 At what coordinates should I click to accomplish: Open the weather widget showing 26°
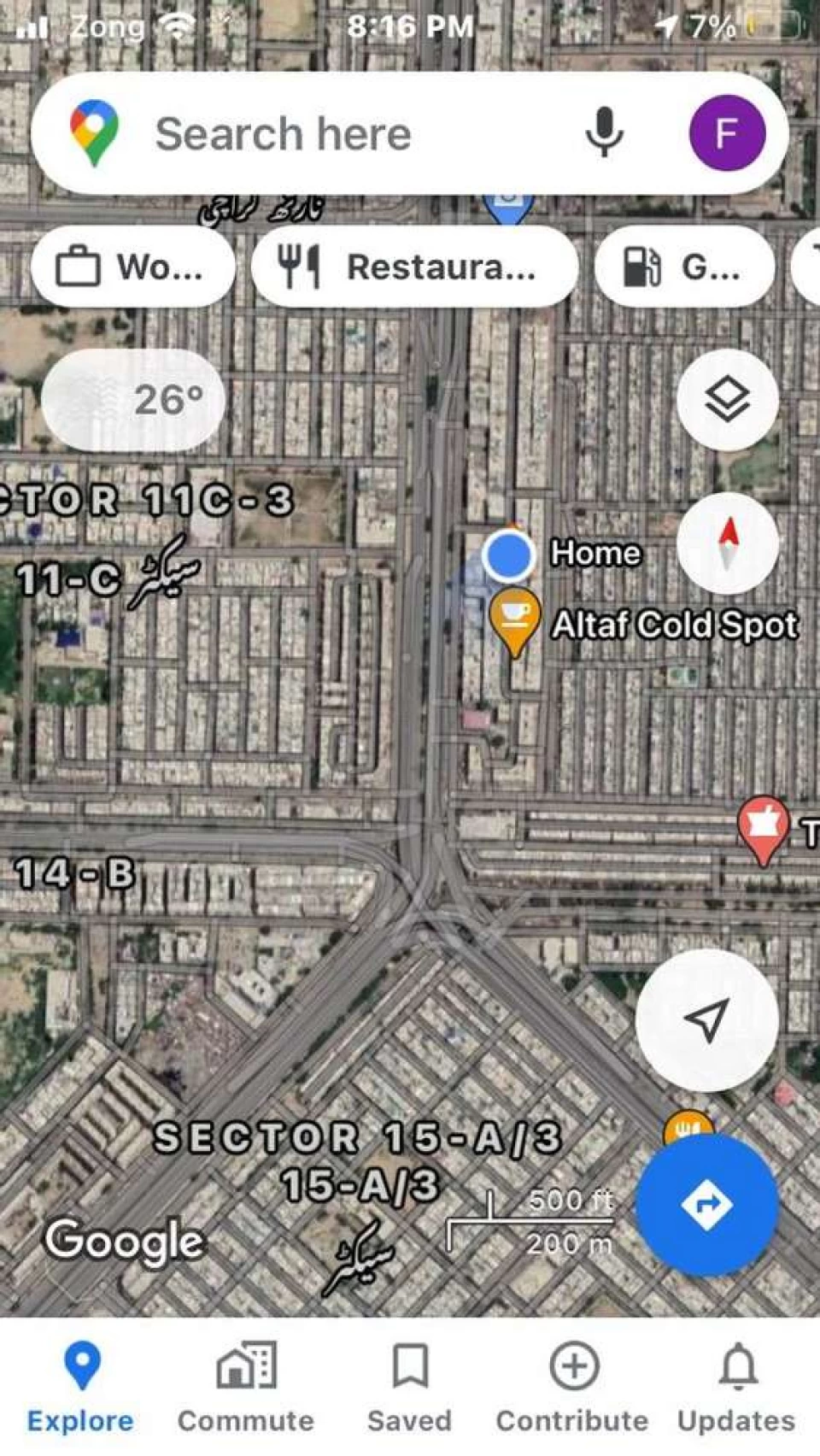[133, 400]
